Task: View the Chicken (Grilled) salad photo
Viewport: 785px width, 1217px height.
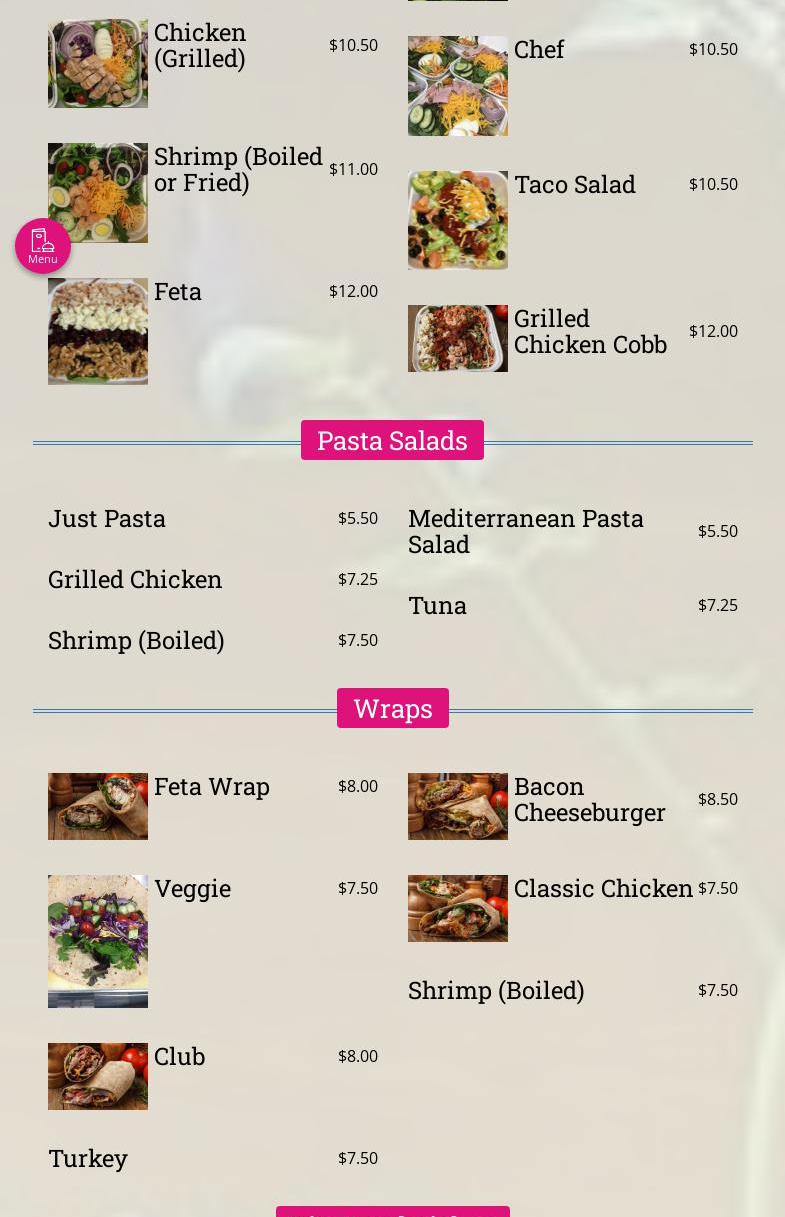Action: [x=98, y=63]
